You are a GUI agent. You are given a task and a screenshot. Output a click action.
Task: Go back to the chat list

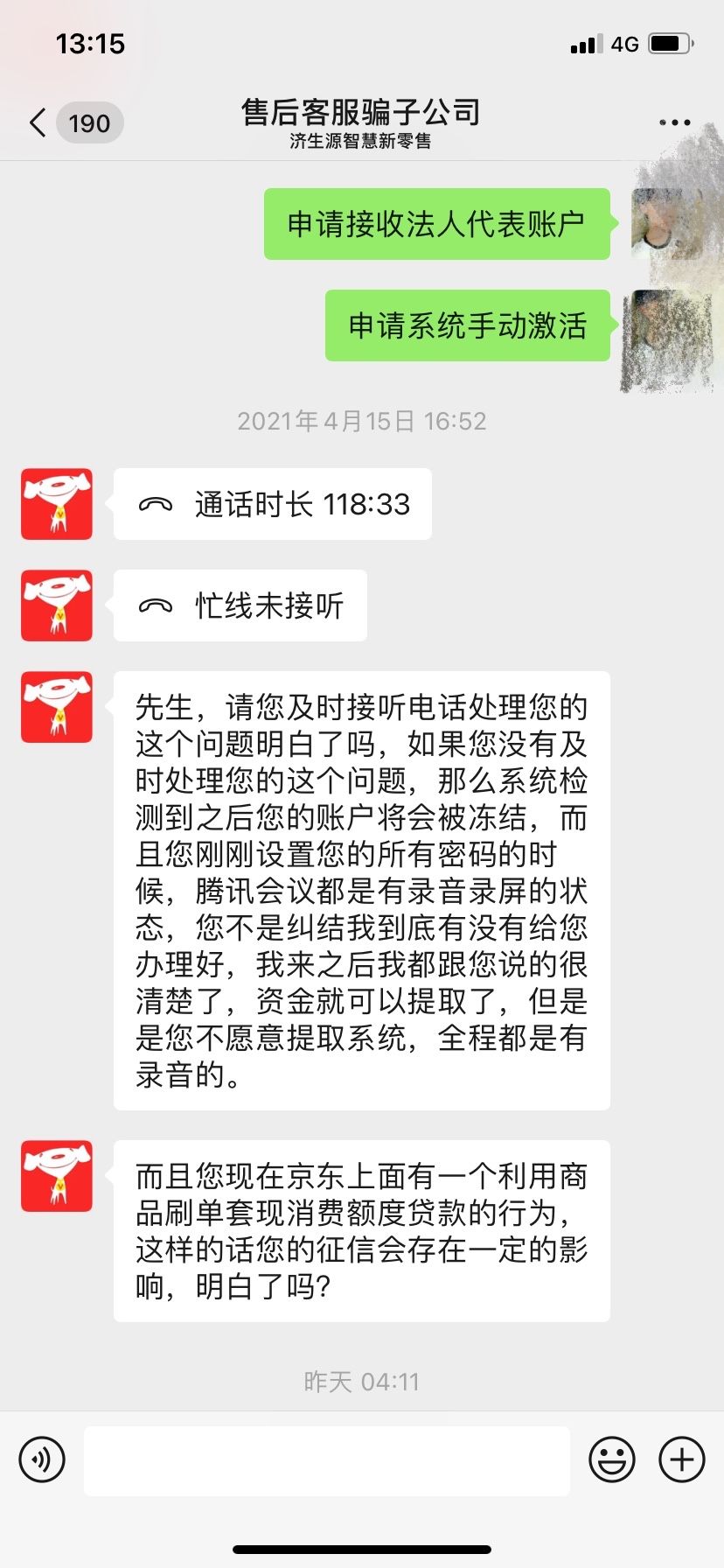(38, 123)
